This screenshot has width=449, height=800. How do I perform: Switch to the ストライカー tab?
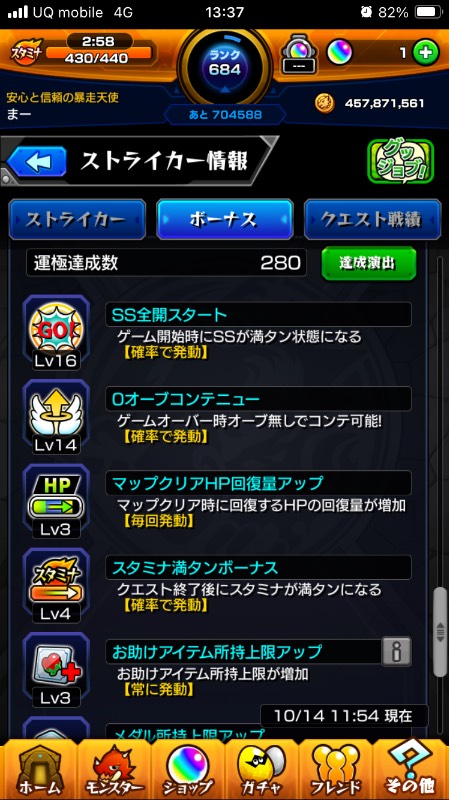point(77,219)
